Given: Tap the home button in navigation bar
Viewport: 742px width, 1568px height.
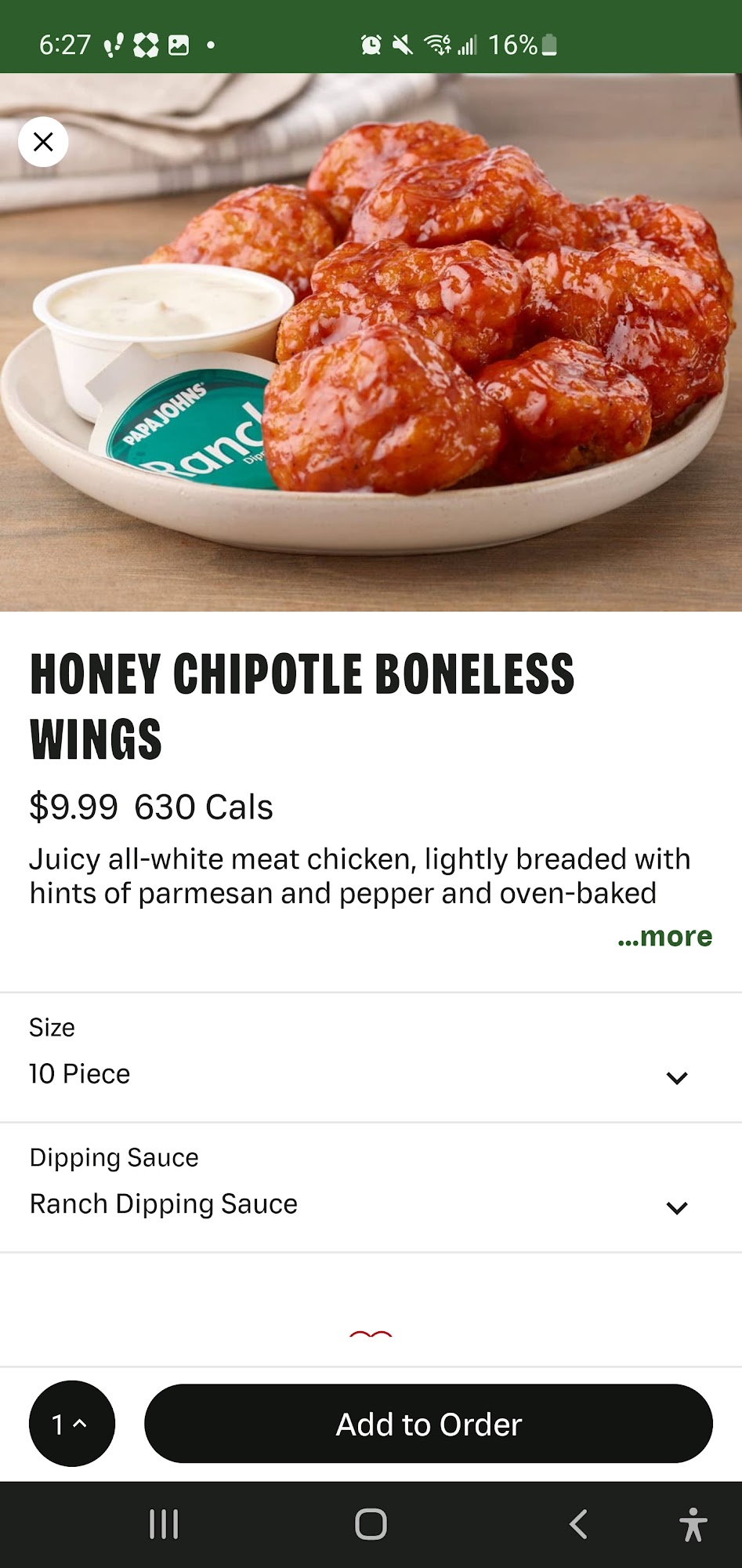Looking at the screenshot, I should click(371, 1524).
